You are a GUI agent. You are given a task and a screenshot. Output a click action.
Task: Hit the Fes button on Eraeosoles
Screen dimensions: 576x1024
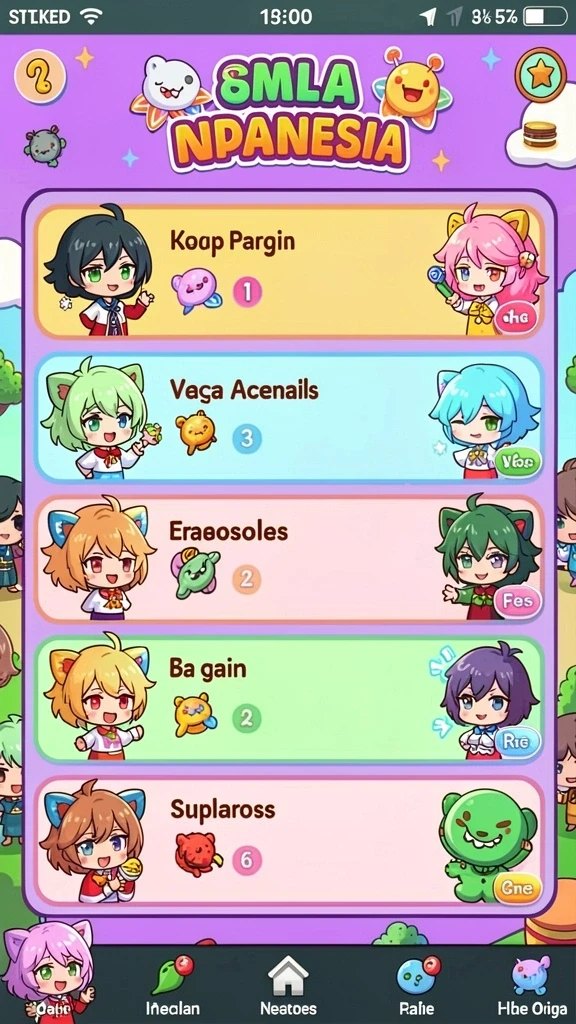point(517,601)
